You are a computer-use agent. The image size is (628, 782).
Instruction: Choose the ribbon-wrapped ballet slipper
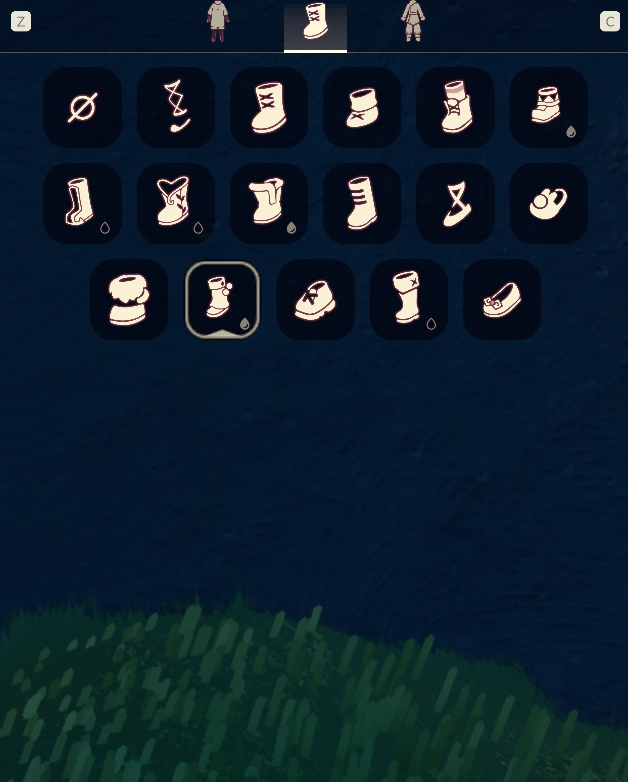pyautogui.click(x=455, y=203)
